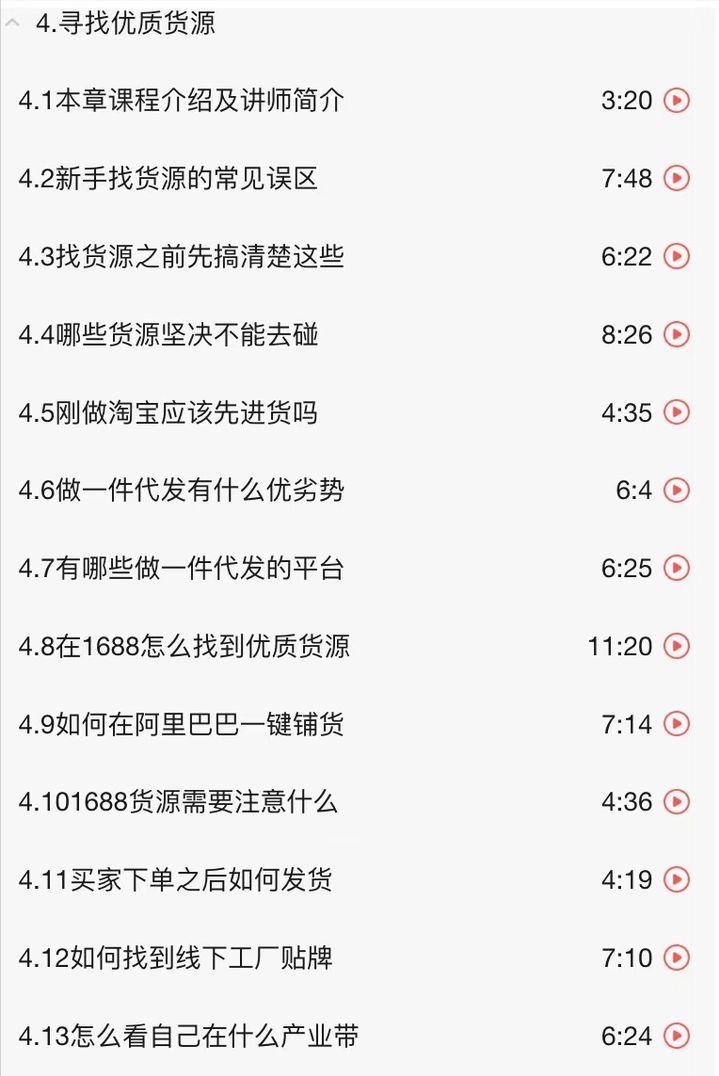719x1076 pixels.
Task: Play lesson 4.8在1688怎么找到优质货源
Action: pyautogui.click(x=677, y=646)
